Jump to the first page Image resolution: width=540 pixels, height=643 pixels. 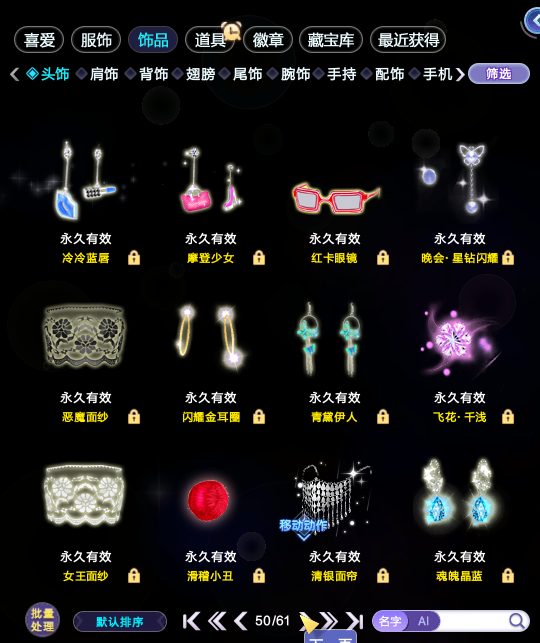coord(191,621)
